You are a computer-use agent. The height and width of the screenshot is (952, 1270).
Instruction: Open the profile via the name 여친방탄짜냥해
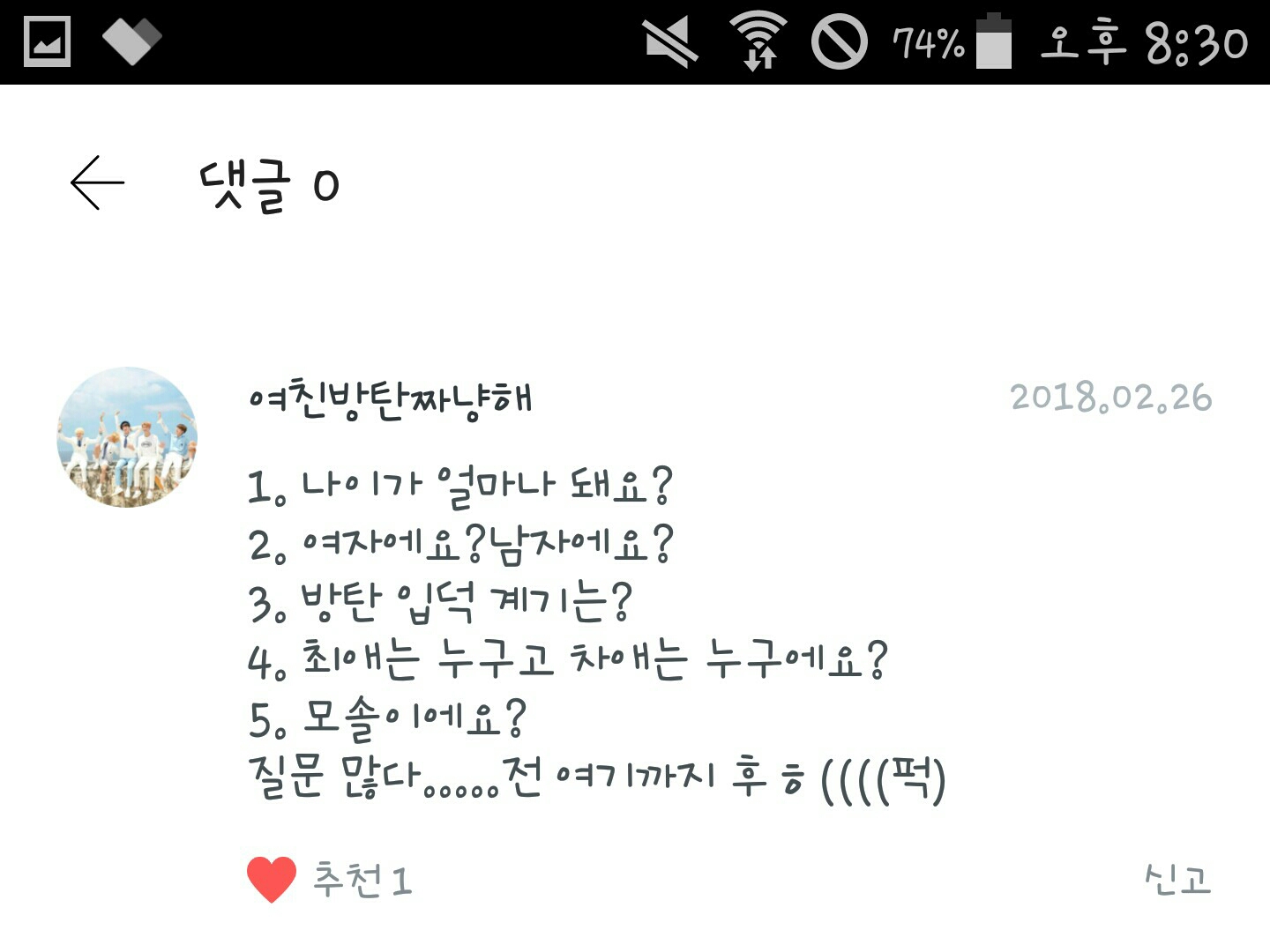click(391, 399)
